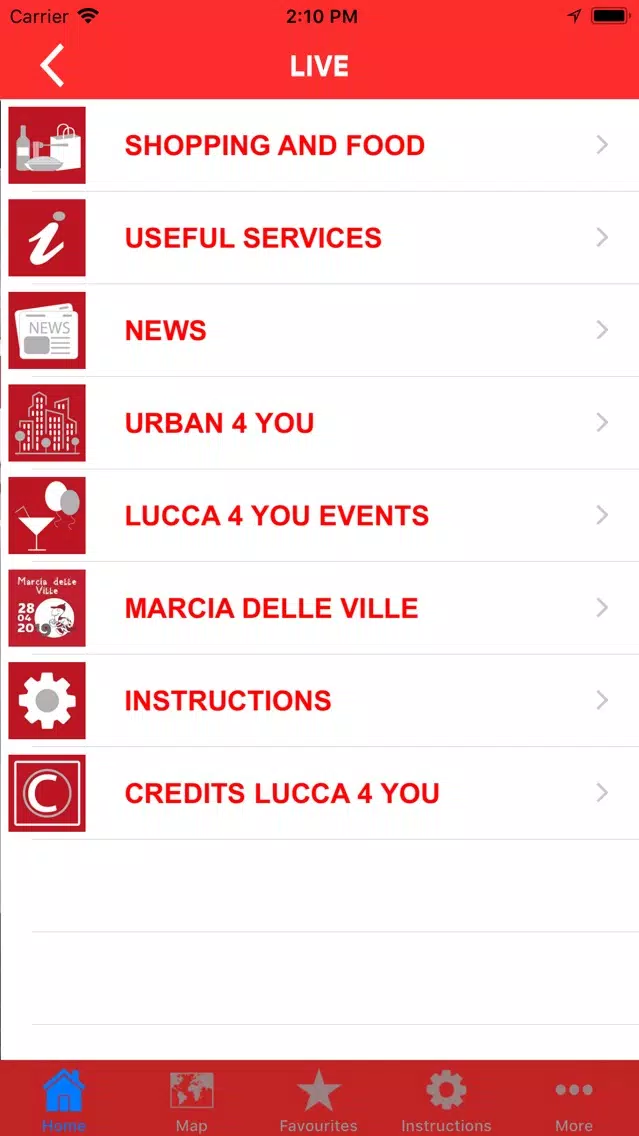Open the Instructions list row
The image size is (639, 1136).
(x=320, y=701)
